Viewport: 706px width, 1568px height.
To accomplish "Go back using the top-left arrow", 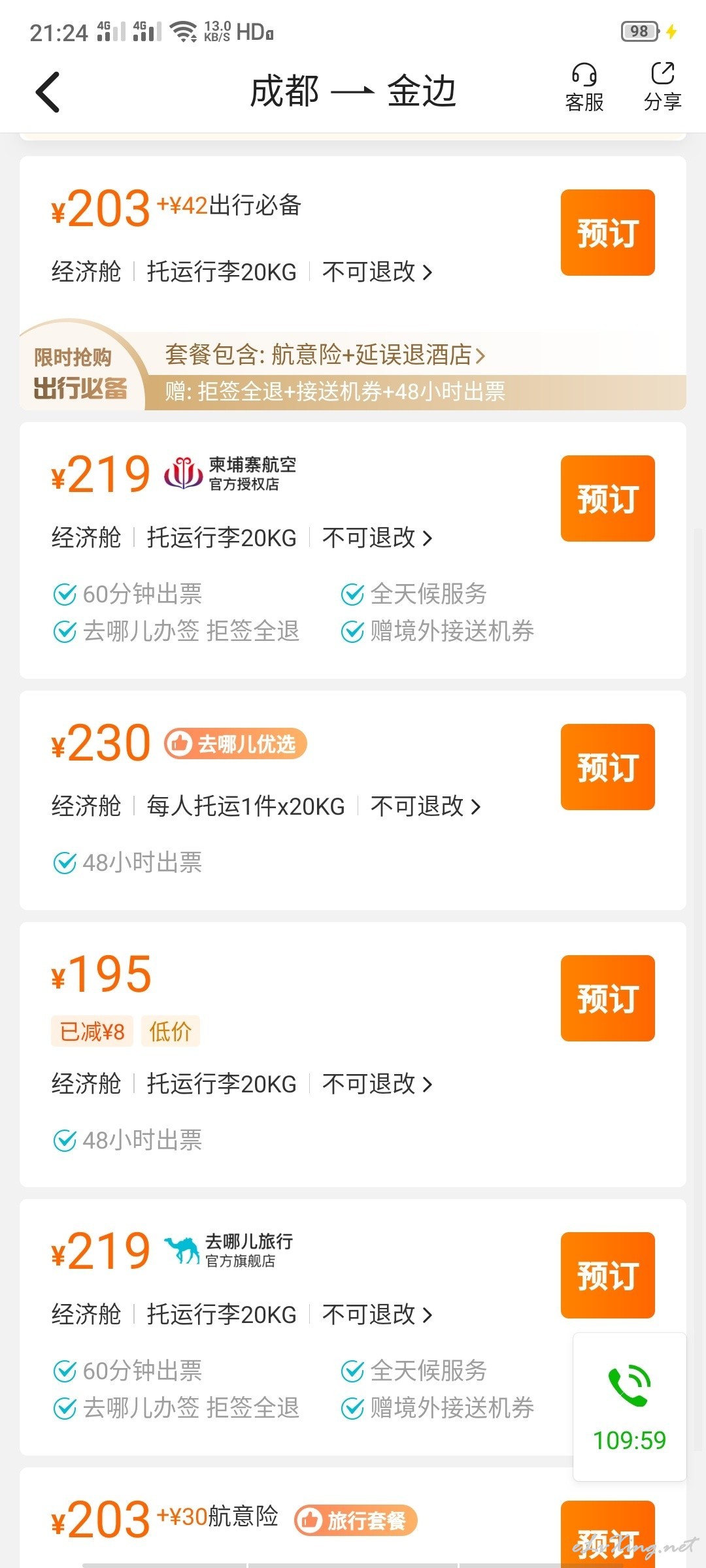I will pos(48,92).
